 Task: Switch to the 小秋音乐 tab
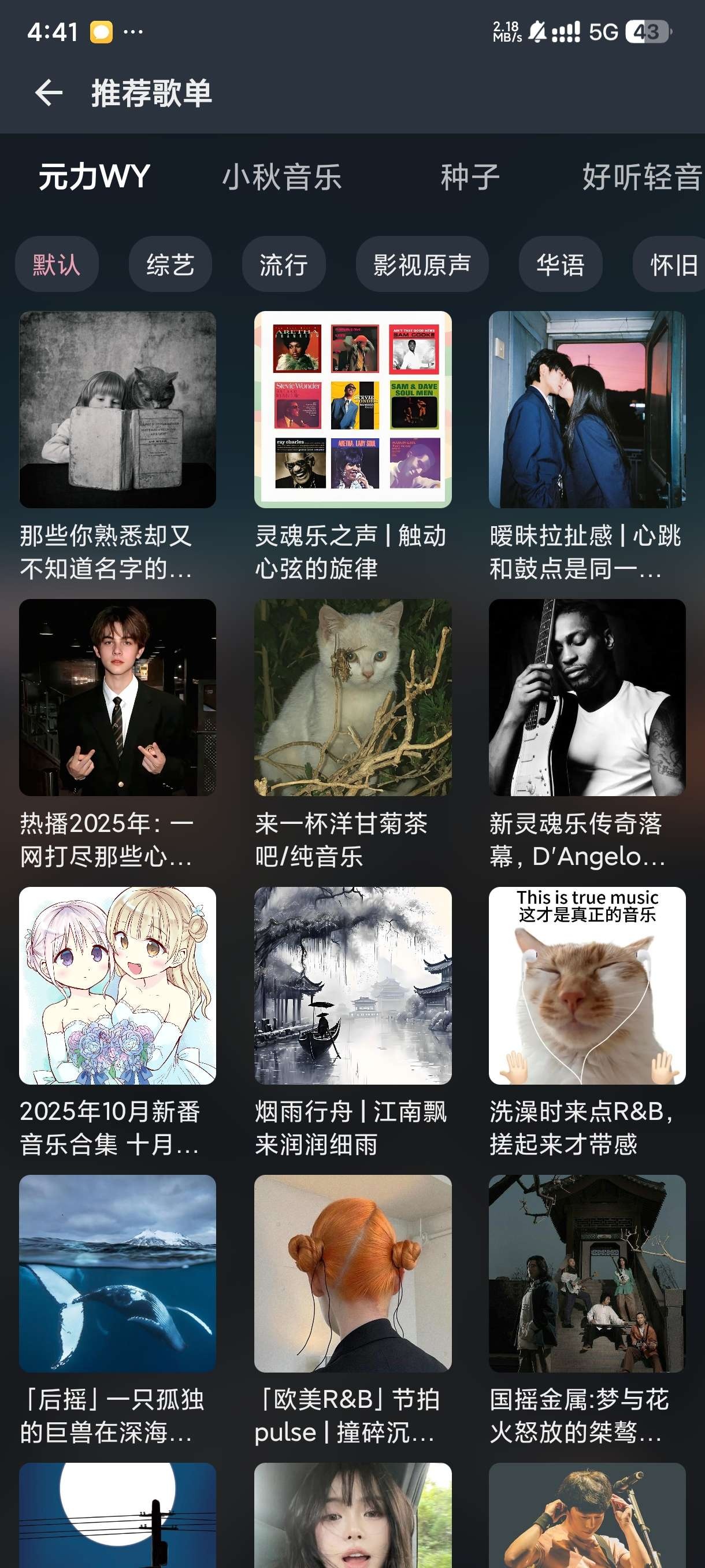[x=281, y=177]
